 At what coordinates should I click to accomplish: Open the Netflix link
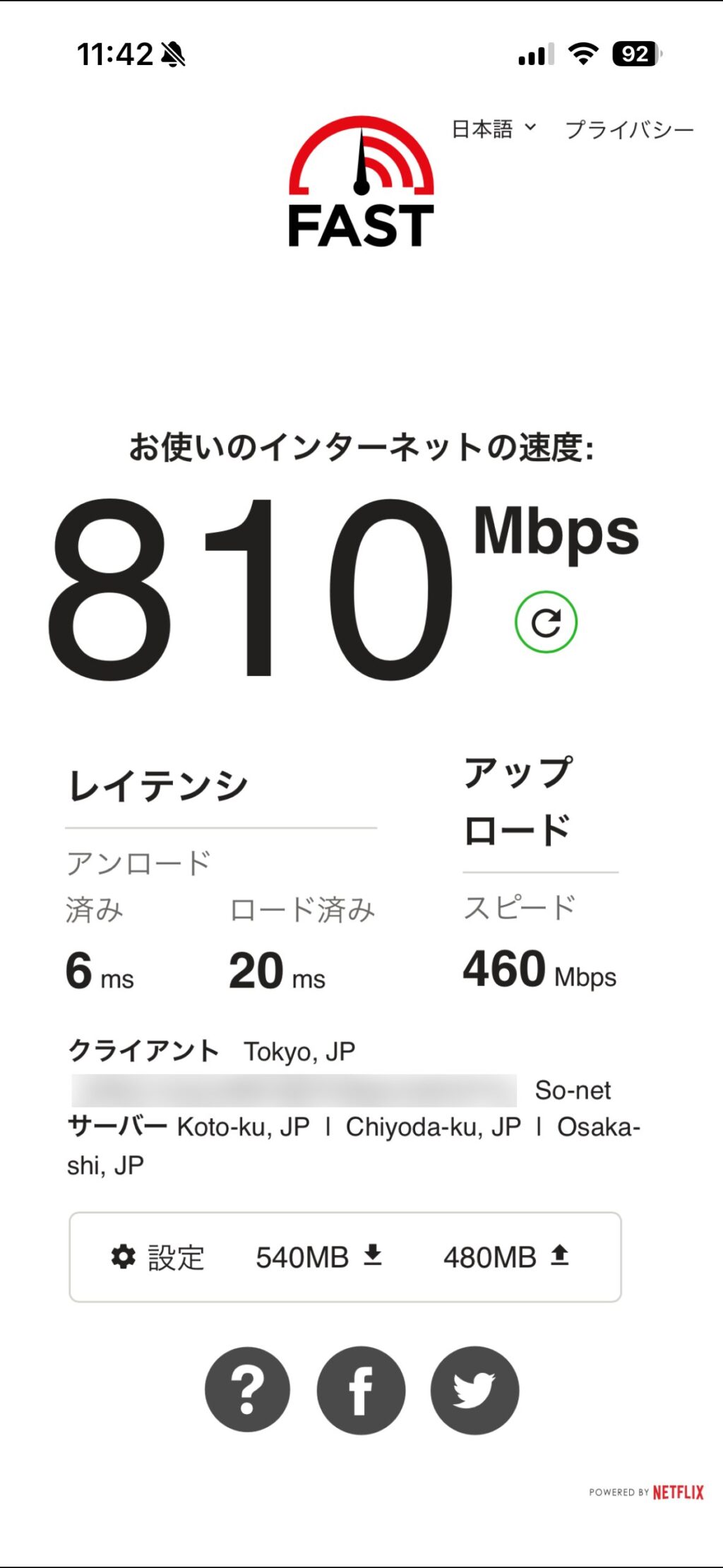point(677,1492)
